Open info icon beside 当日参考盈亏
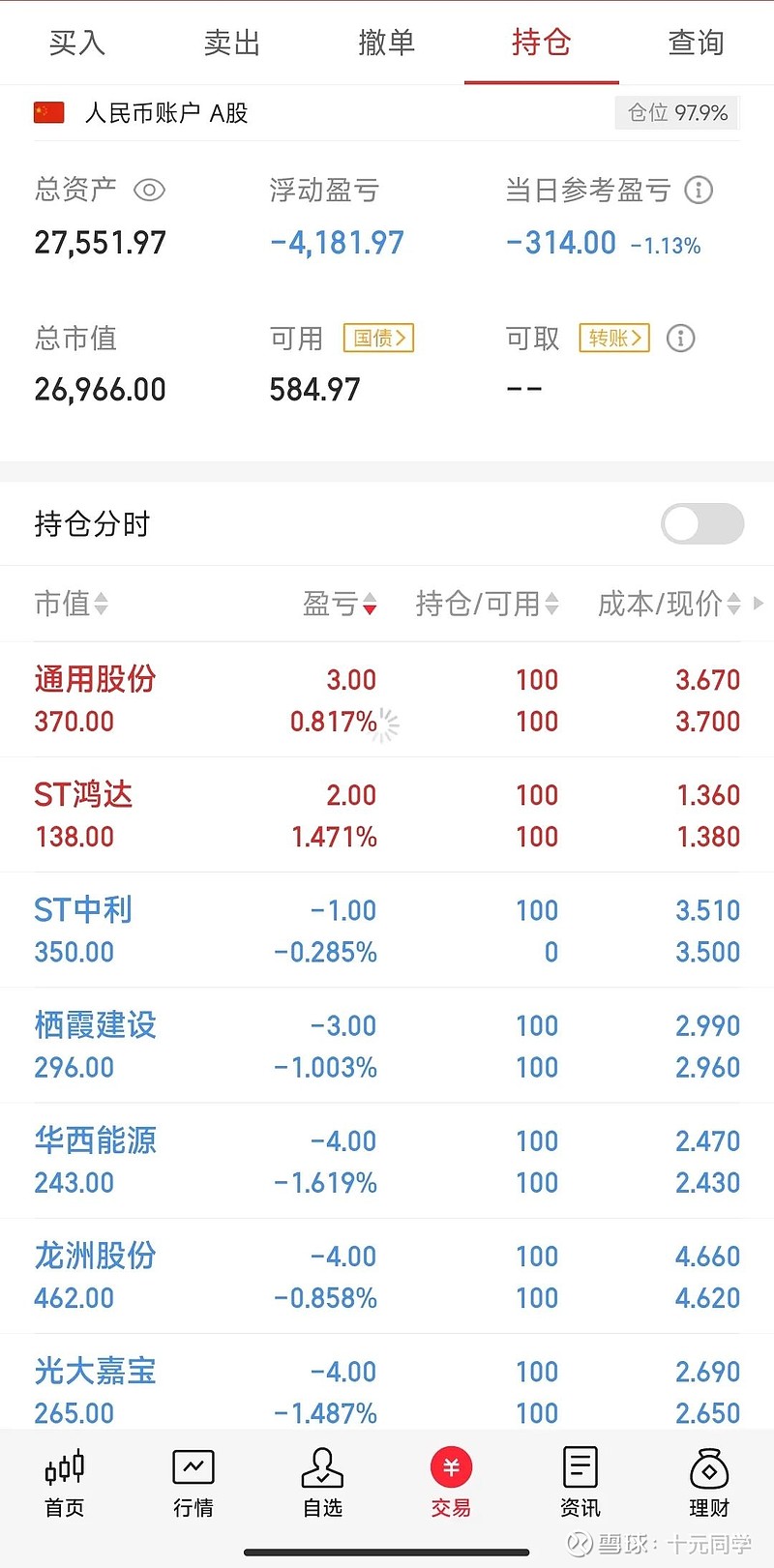Image resolution: width=774 pixels, height=1568 pixels. 699,190
